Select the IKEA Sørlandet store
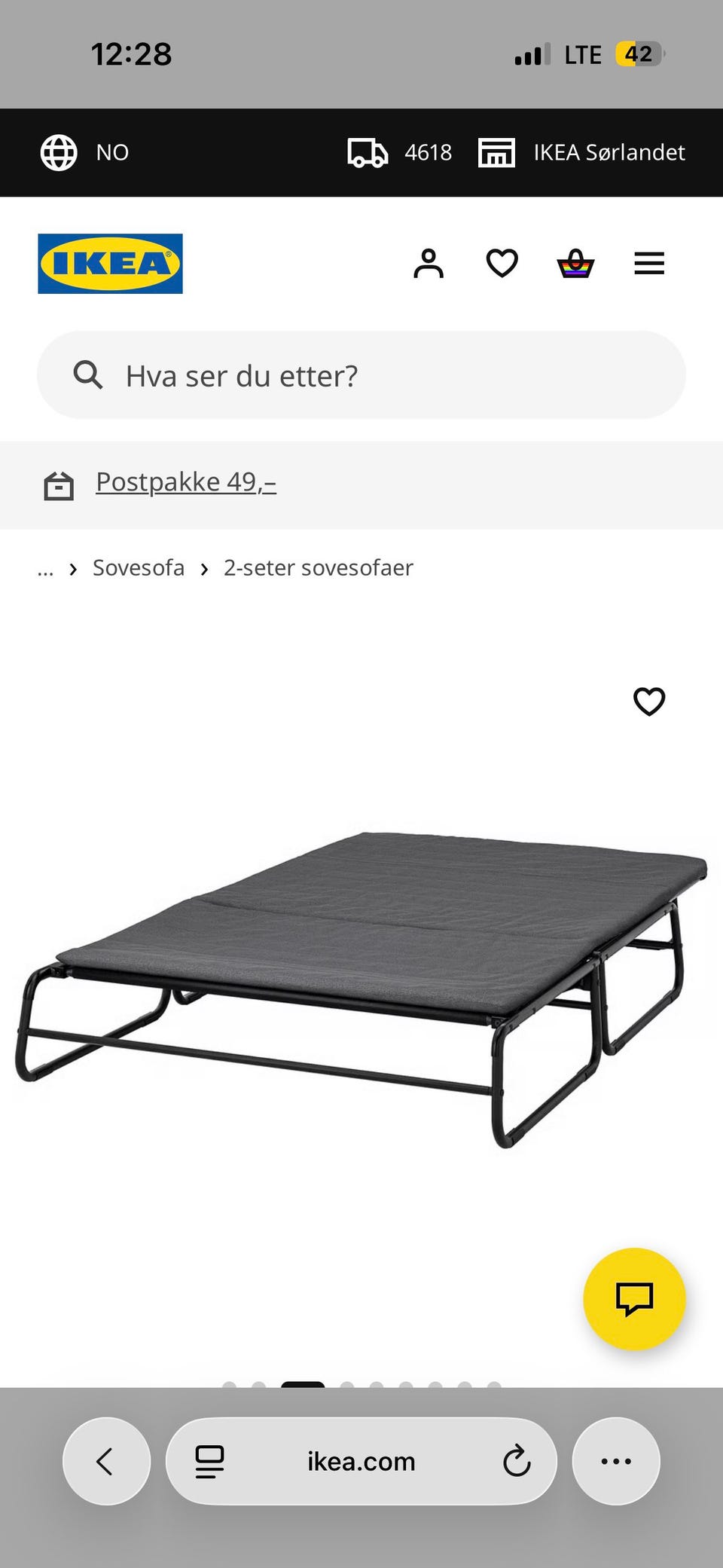The image size is (723, 1568). point(581,152)
